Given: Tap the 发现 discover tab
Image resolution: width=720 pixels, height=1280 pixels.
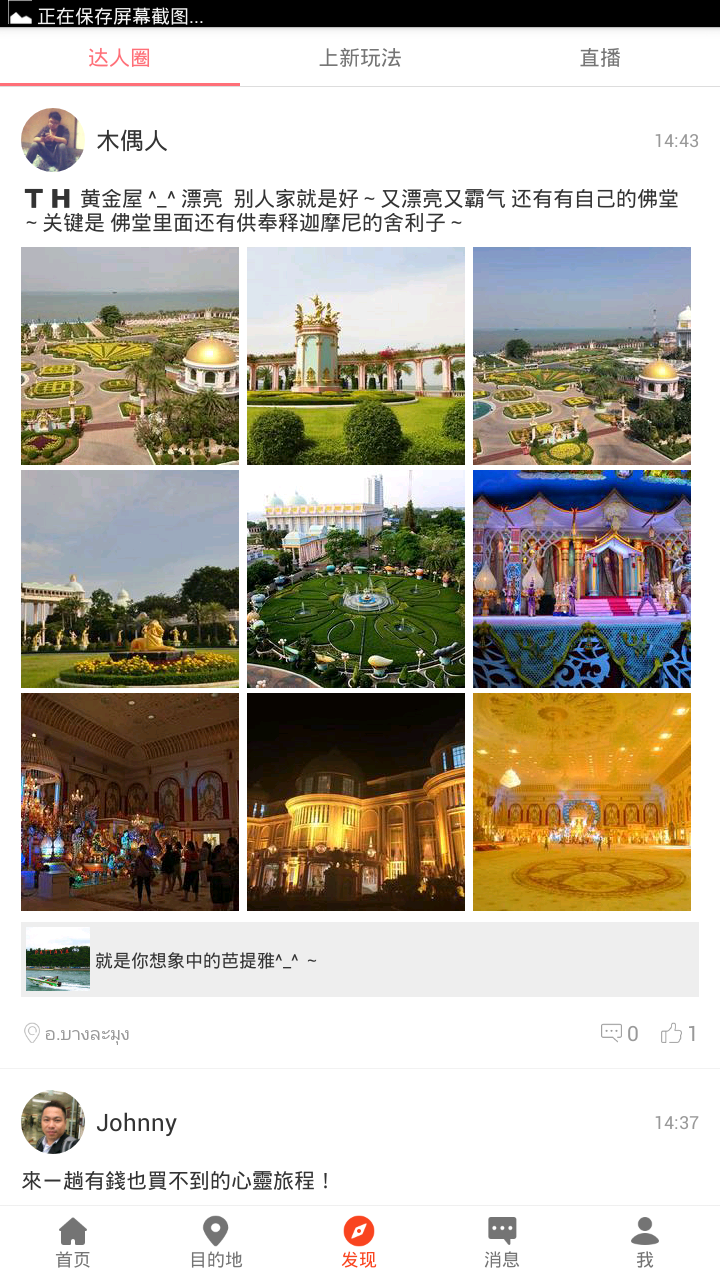Looking at the screenshot, I should pos(359,1243).
